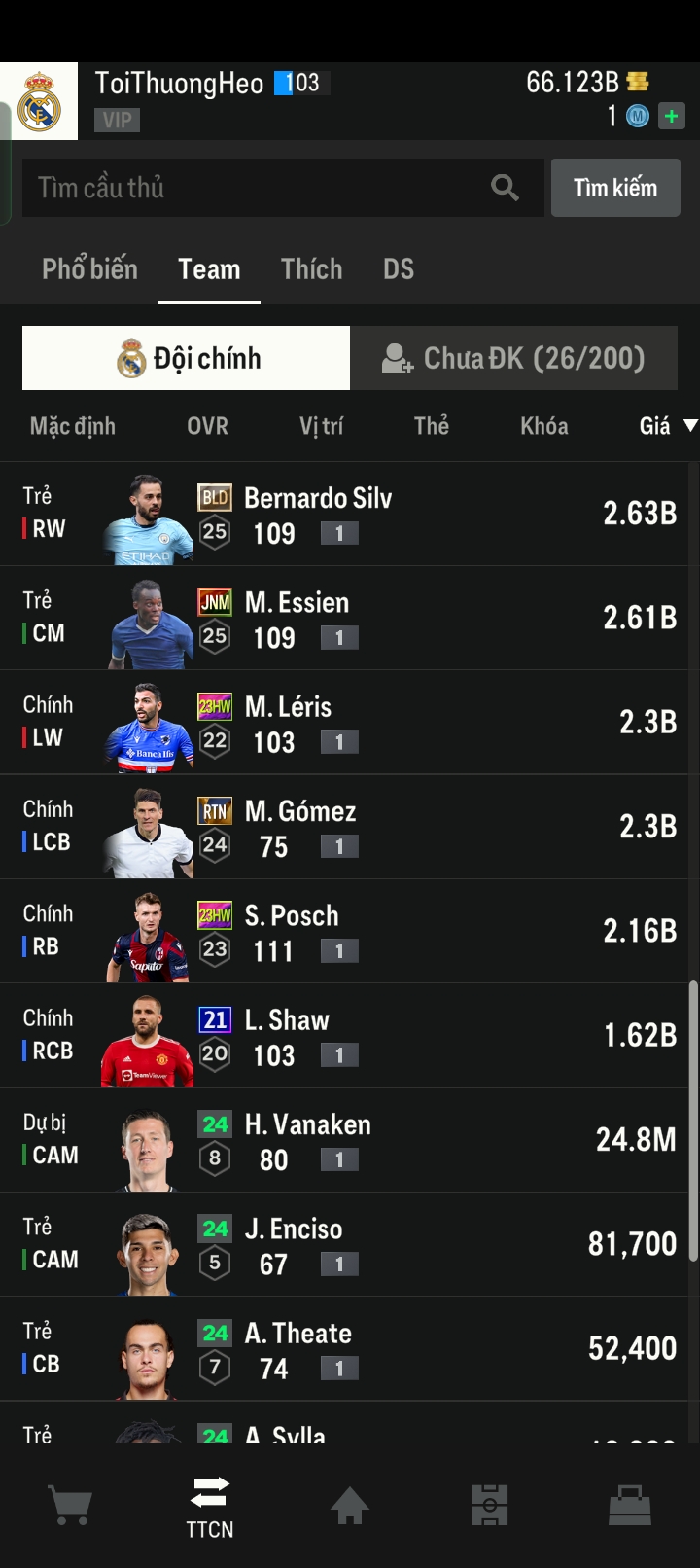Sort players by Vị trí
This screenshot has width=700, height=1568.
(321, 426)
